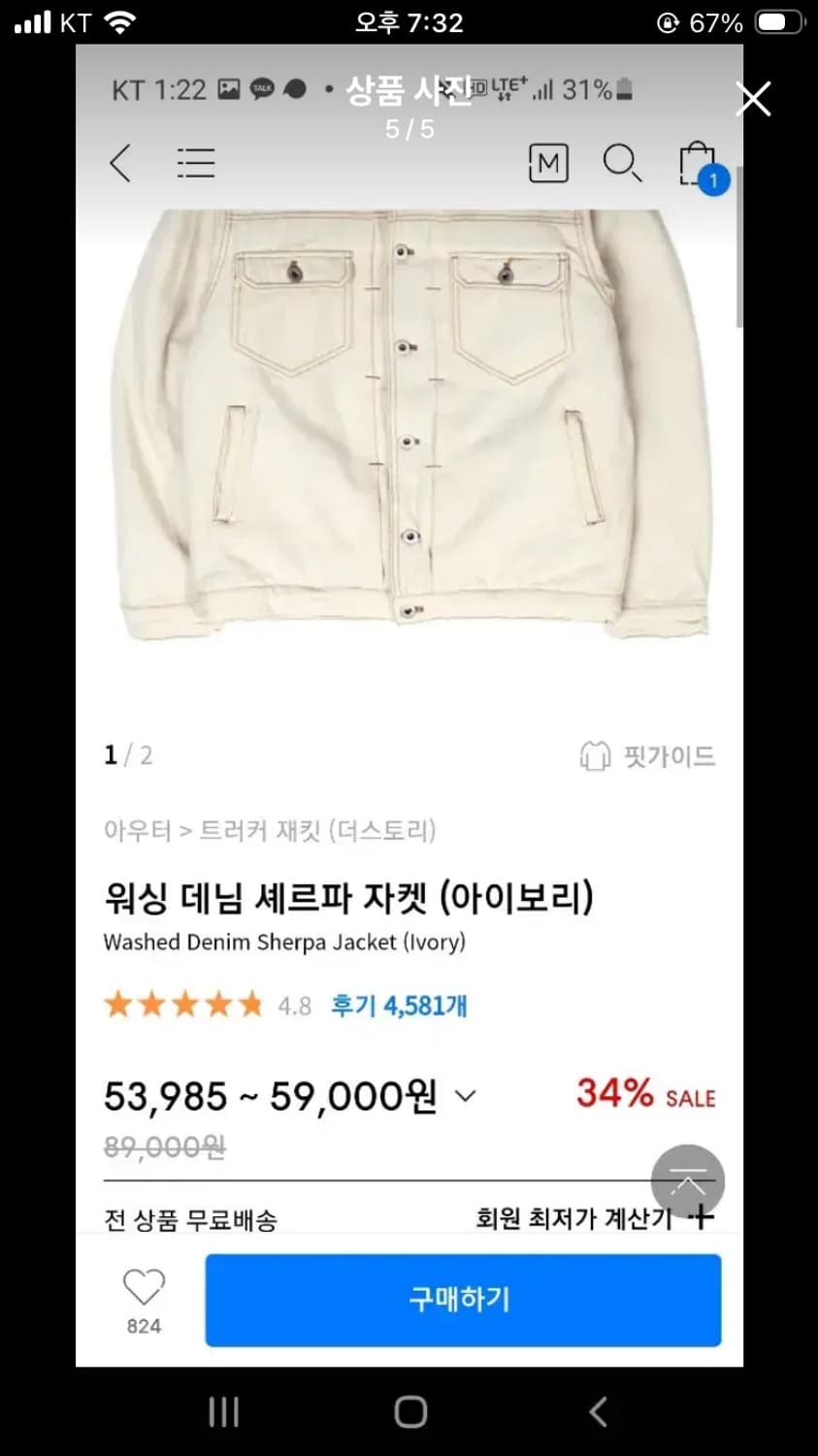Tap image pager showing 1 / 2
This screenshot has height=1456, width=818.
tap(126, 754)
